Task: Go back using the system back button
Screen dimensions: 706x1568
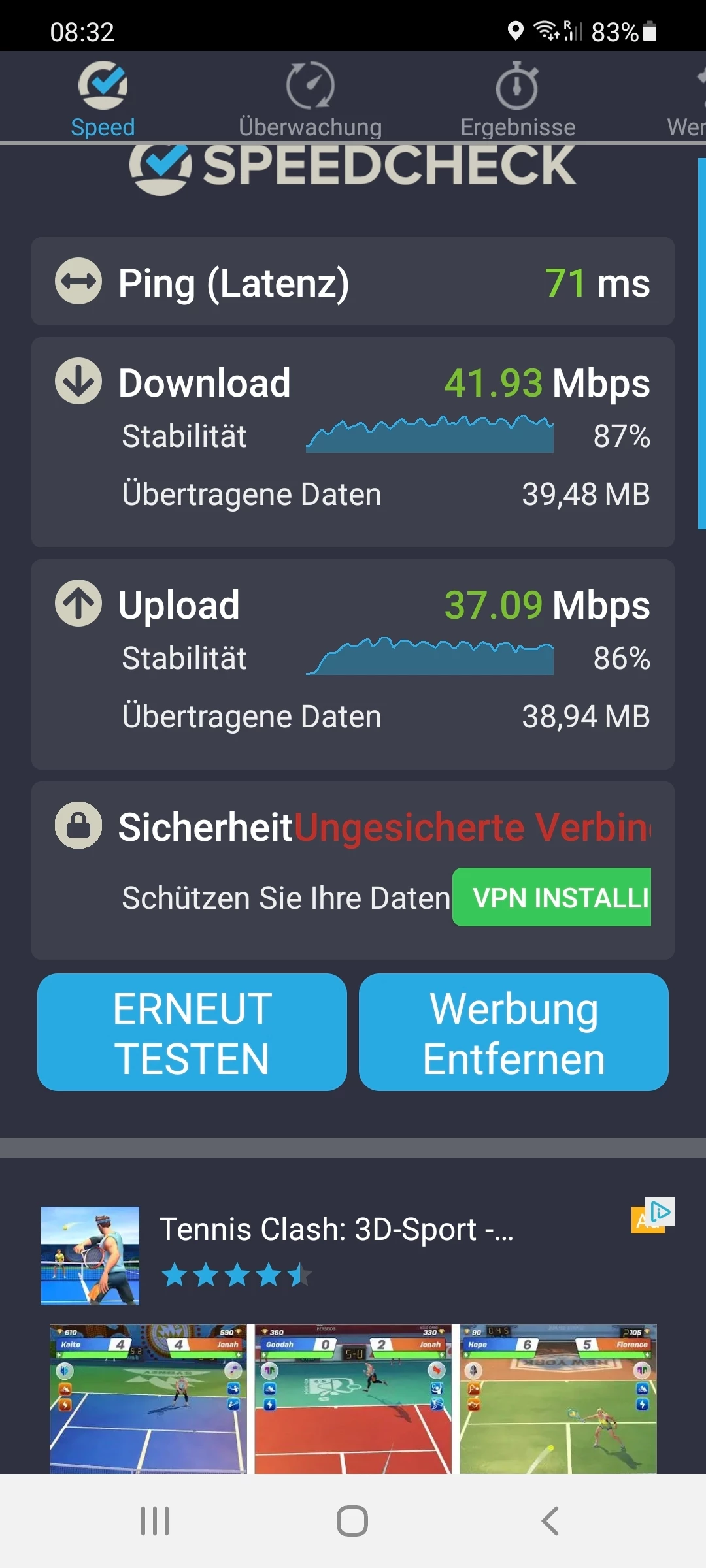Action: pyautogui.click(x=550, y=1521)
